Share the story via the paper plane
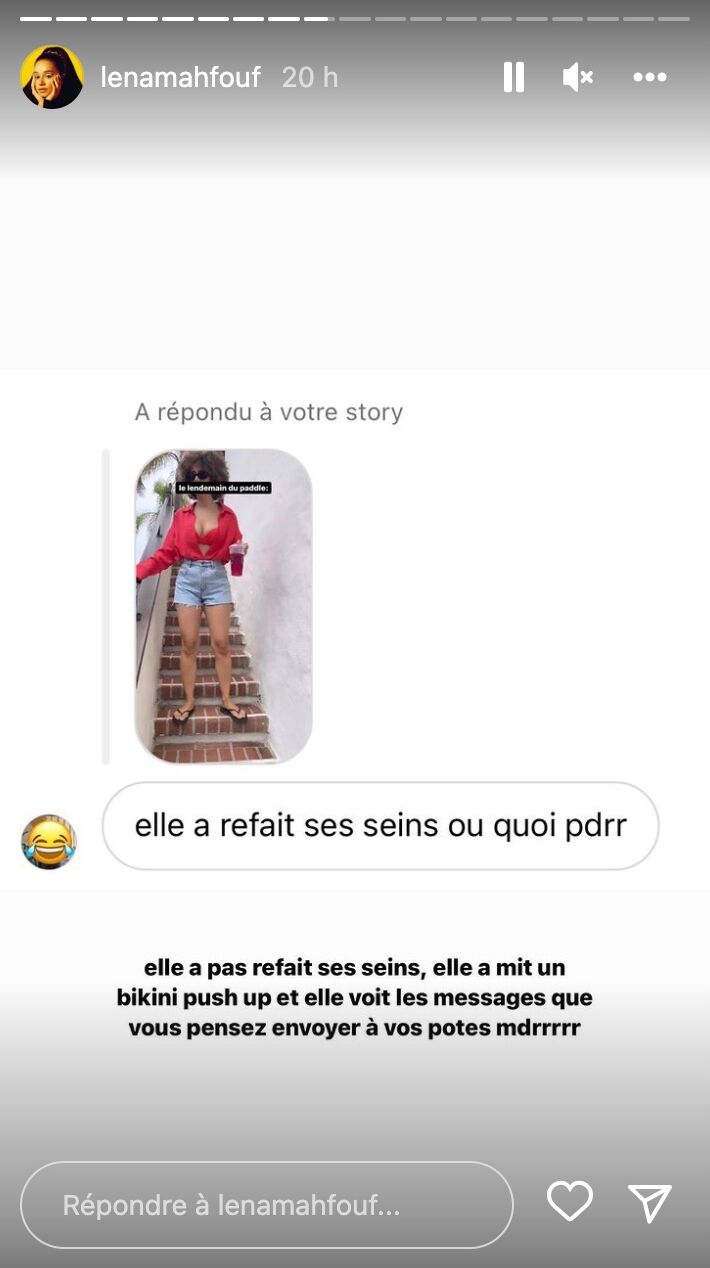Image resolution: width=710 pixels, height=1268 pixels. click(650, 1201)
